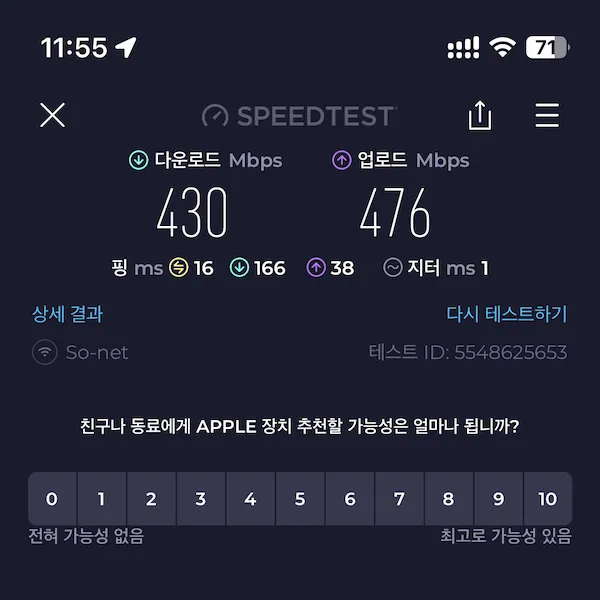The height and width of the screenshot is (600, 600).
Task: Select rating 2 in the survey
Action: point(151,499)
